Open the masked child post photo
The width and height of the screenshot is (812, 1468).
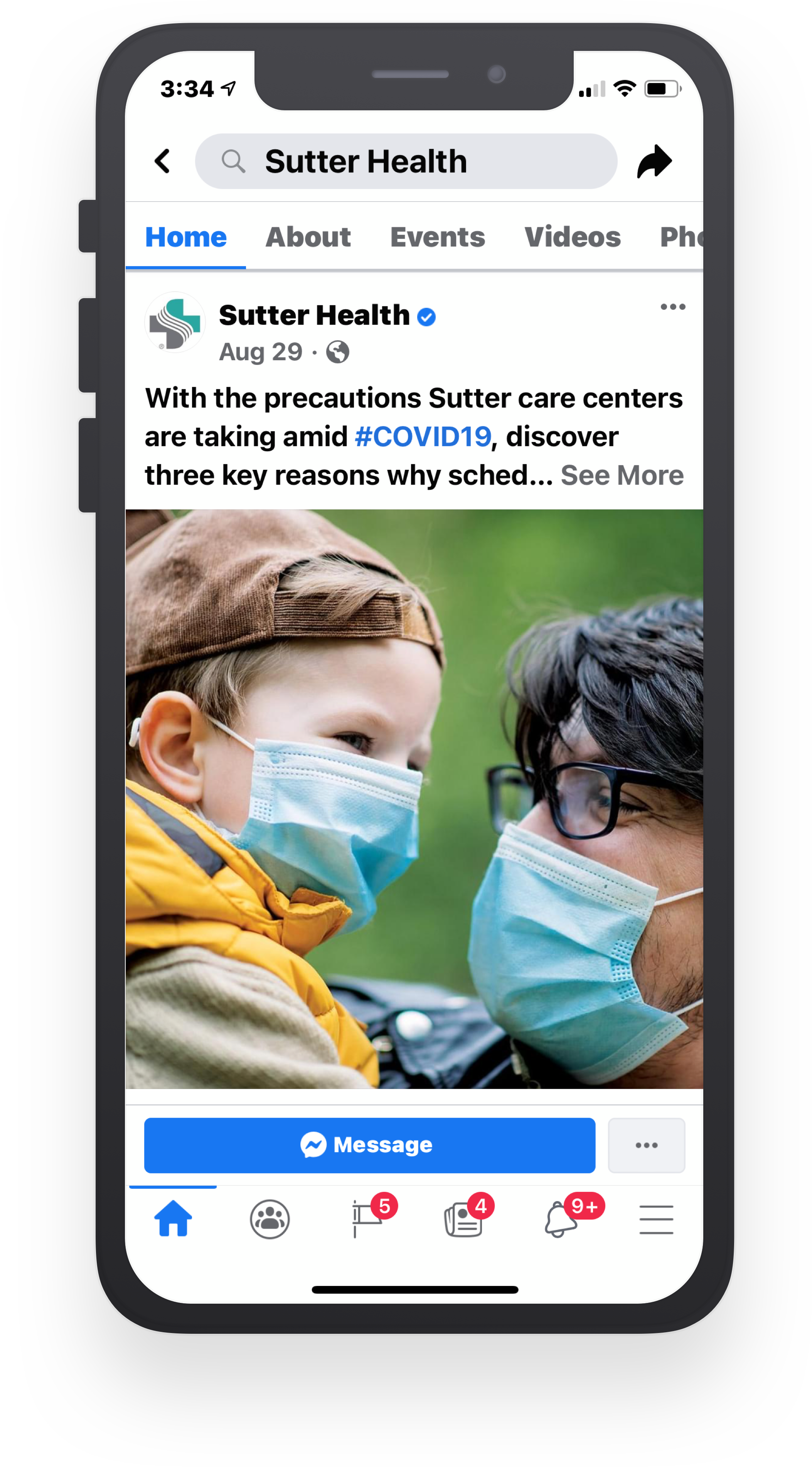[x=414, y=798]
